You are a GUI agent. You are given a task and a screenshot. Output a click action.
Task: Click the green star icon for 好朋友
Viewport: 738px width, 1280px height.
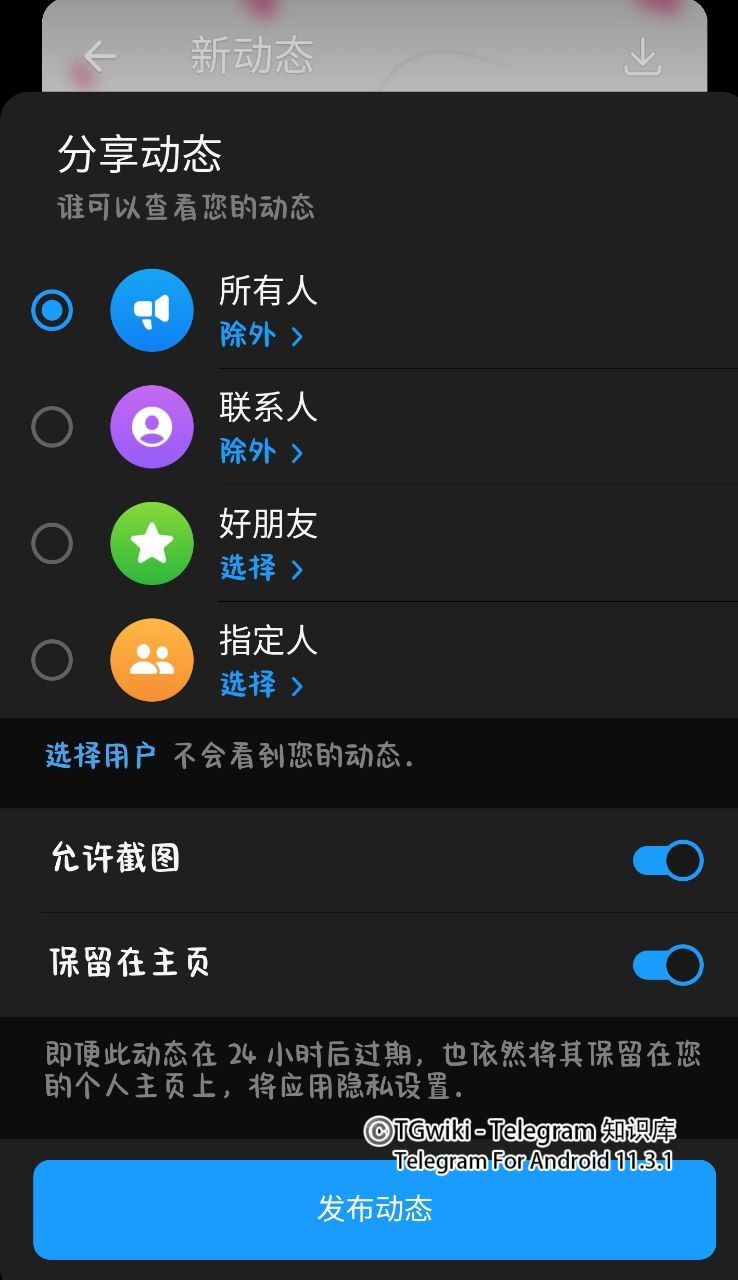pyautogui.click(x=151, y=543)
